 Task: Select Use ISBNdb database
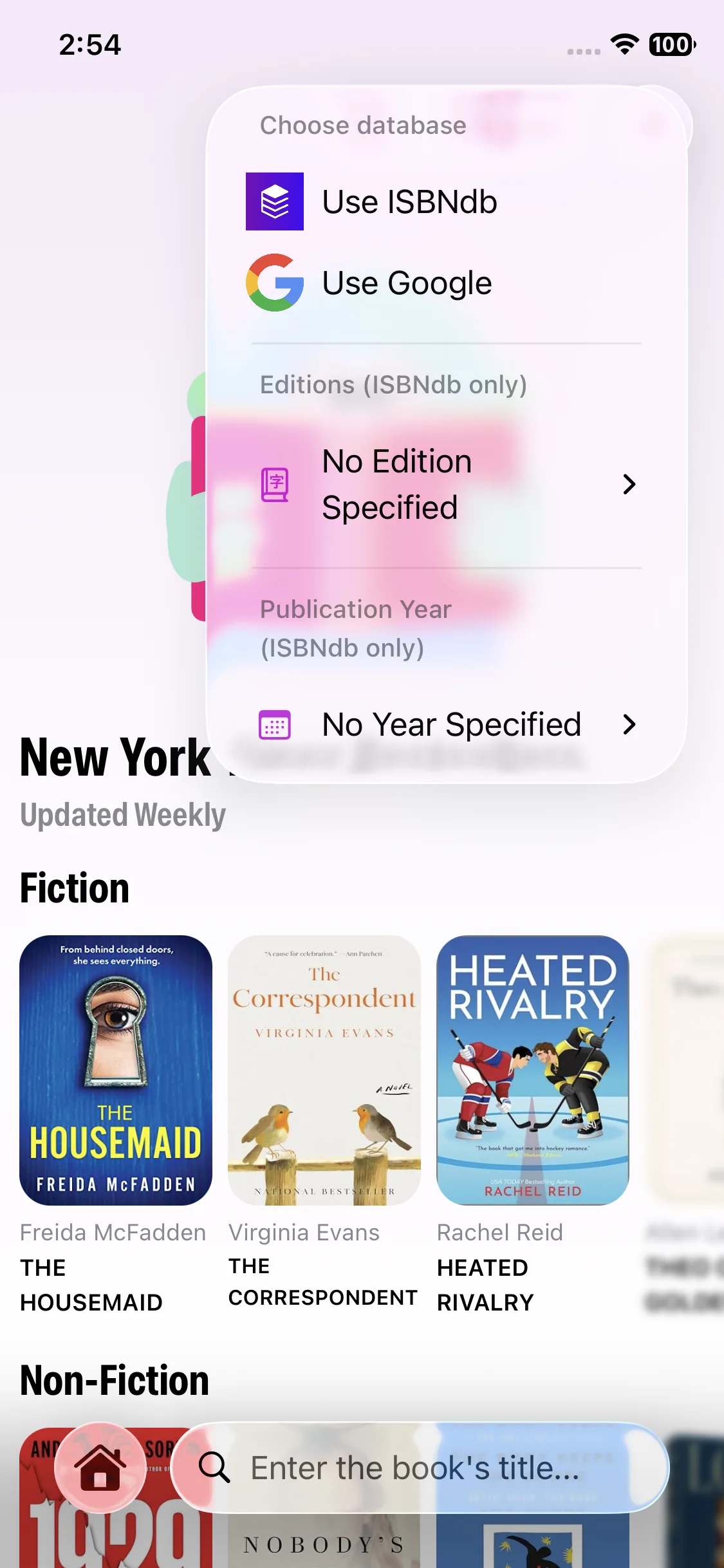(409, 202)
